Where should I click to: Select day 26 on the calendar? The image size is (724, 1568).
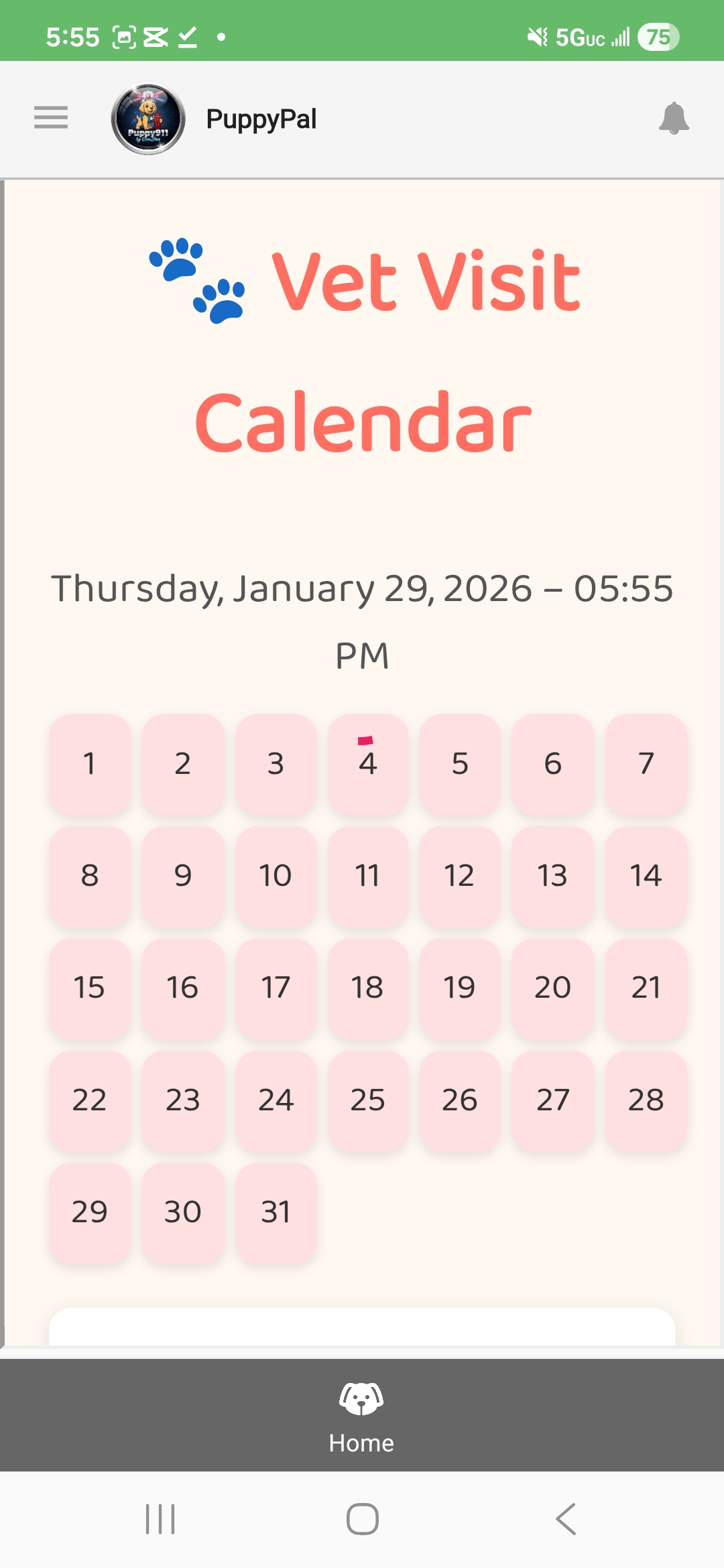pos(460,1099)
